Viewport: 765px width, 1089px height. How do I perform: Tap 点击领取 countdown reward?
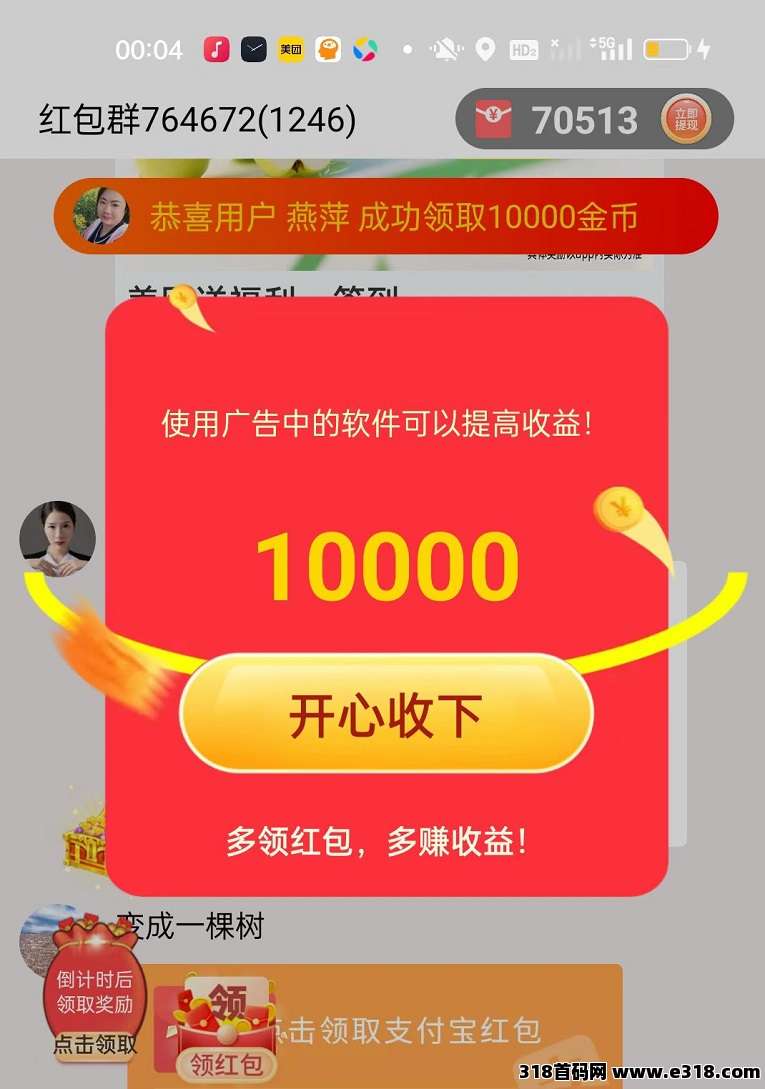[95, 1045]
